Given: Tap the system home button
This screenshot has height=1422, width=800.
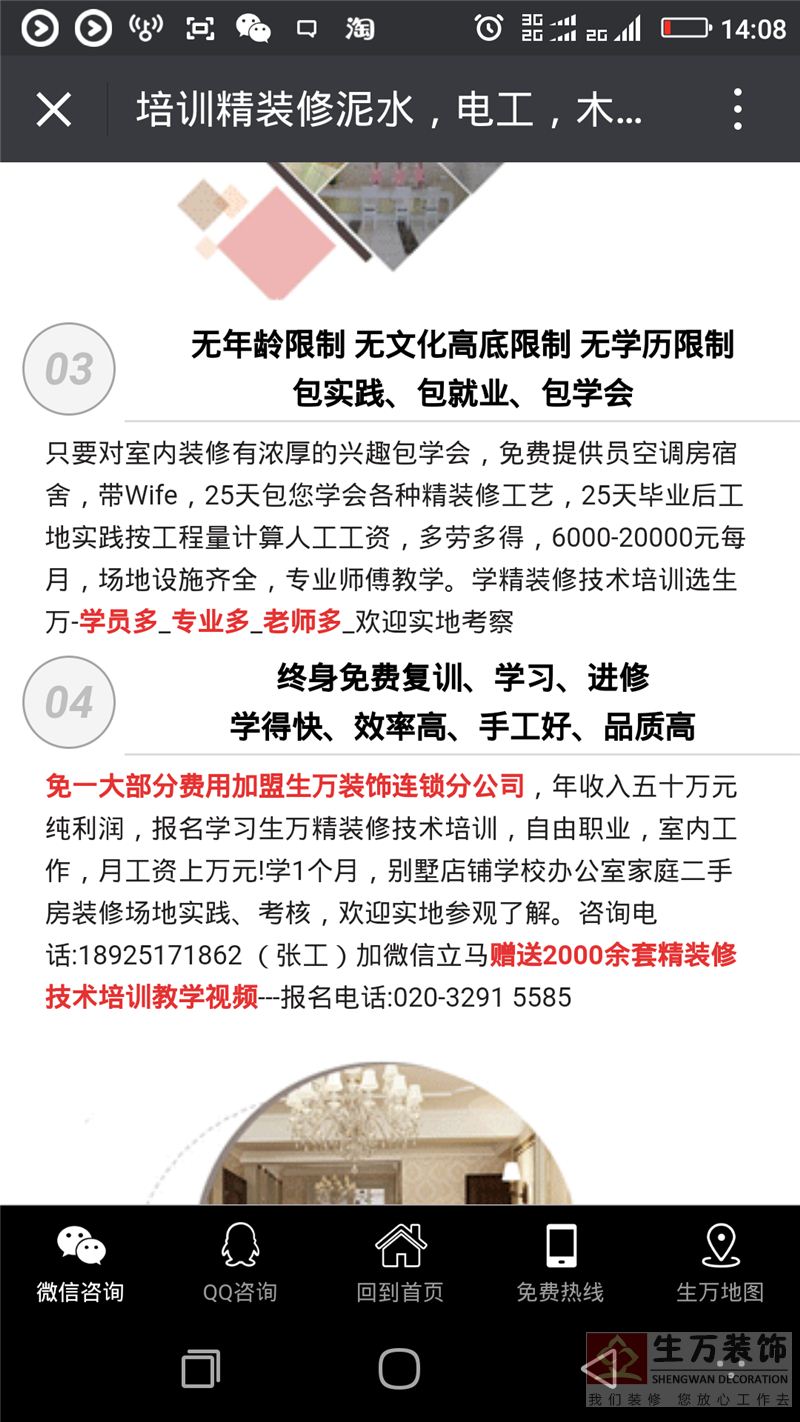Looking at the screenshot, I should click(x=399, y=1367).
